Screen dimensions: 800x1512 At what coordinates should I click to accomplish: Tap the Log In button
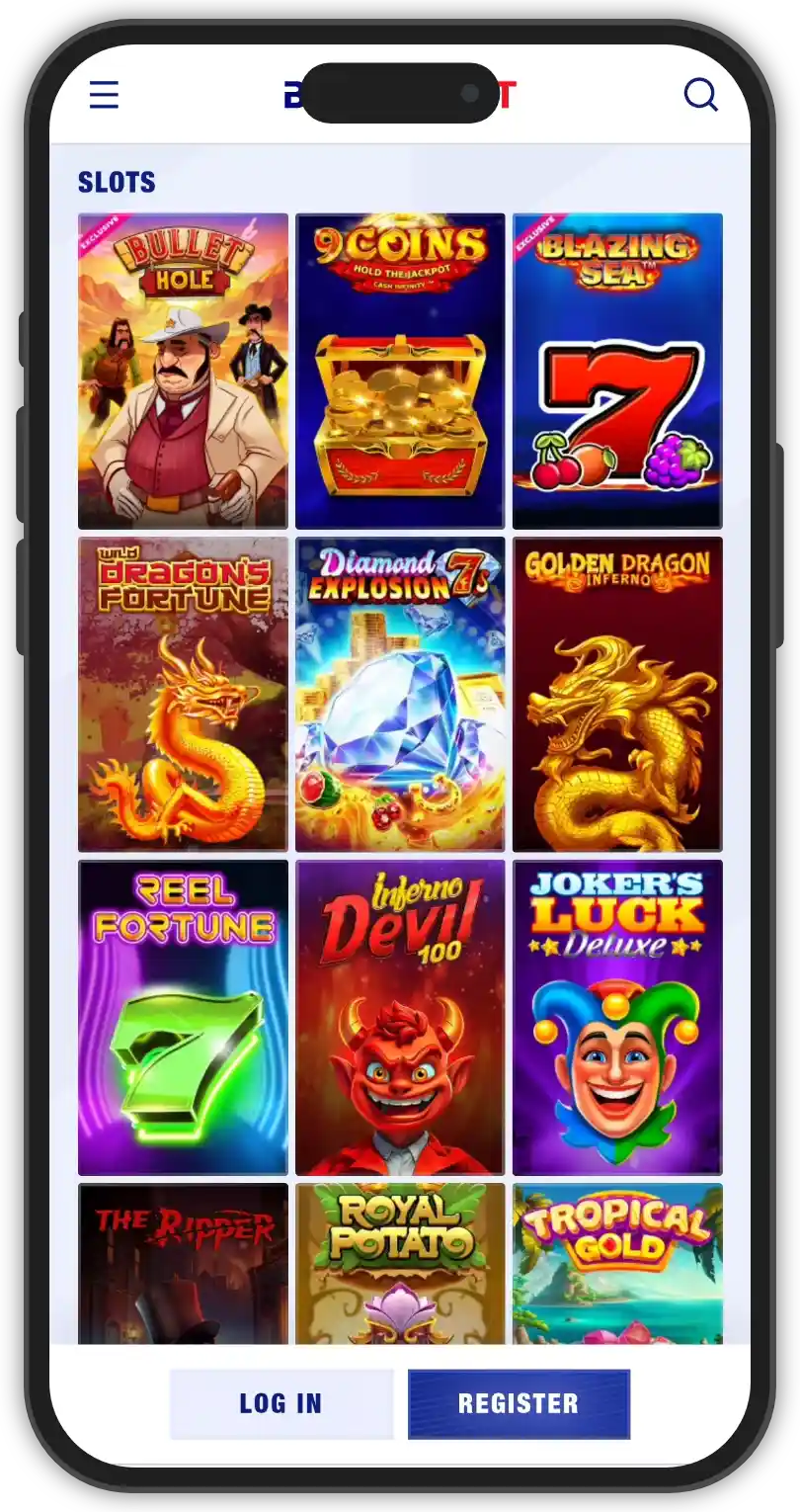tap(281, 1403)
